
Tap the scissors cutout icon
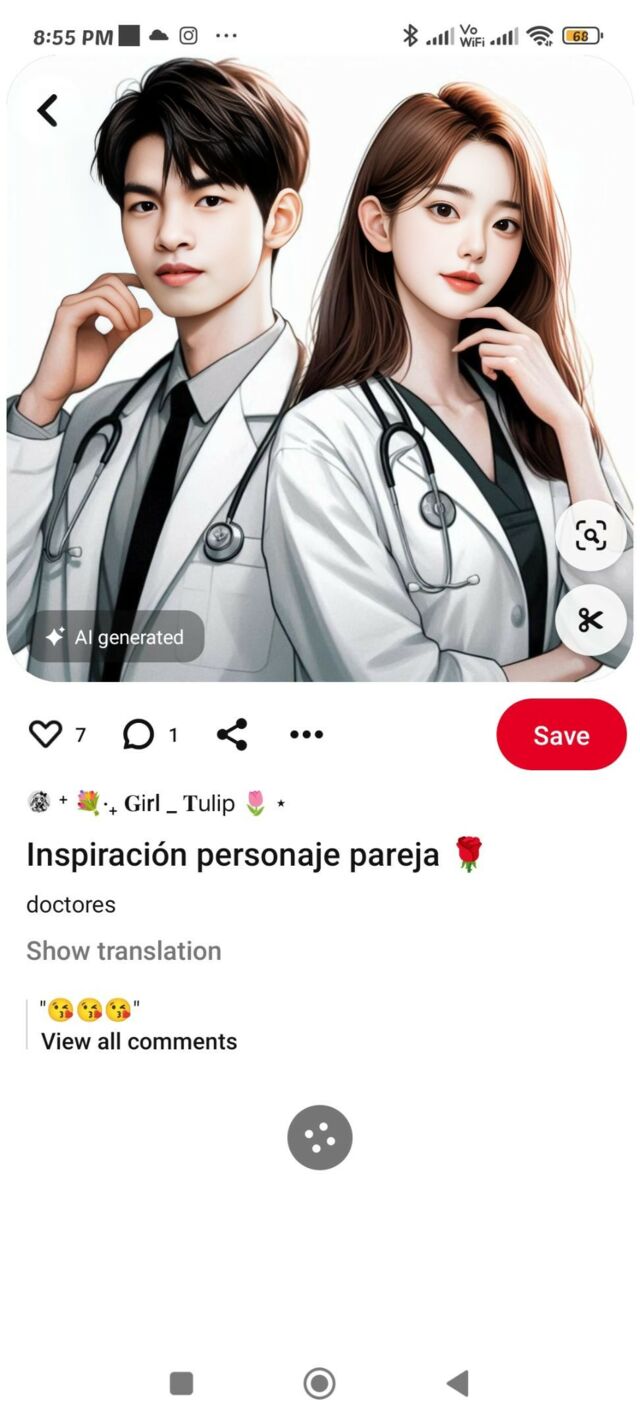coord(591,620)
